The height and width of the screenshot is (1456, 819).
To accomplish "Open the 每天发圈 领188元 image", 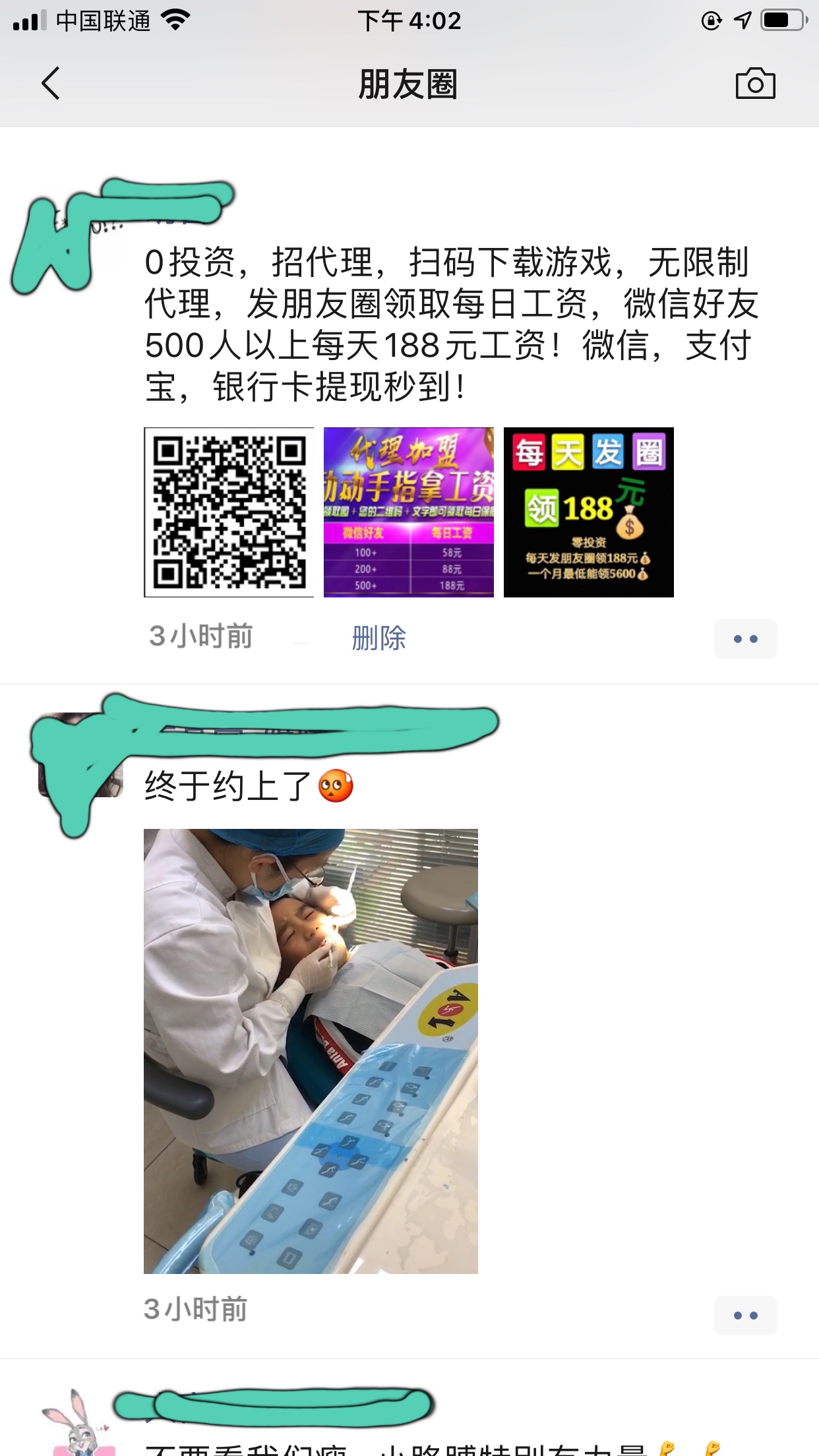I will pos(588,512).
